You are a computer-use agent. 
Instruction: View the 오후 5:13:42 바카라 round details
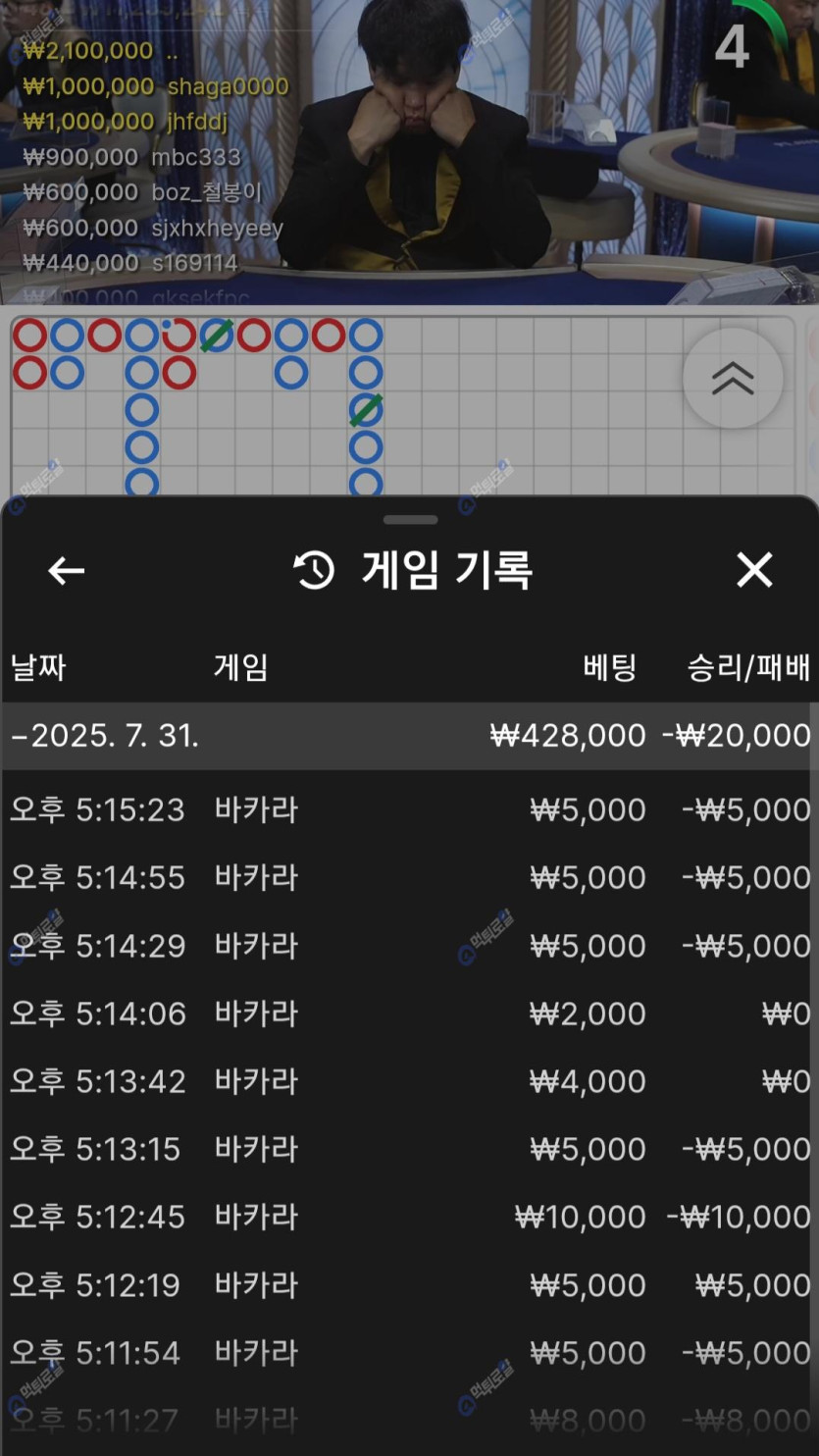coord(409,1081)
